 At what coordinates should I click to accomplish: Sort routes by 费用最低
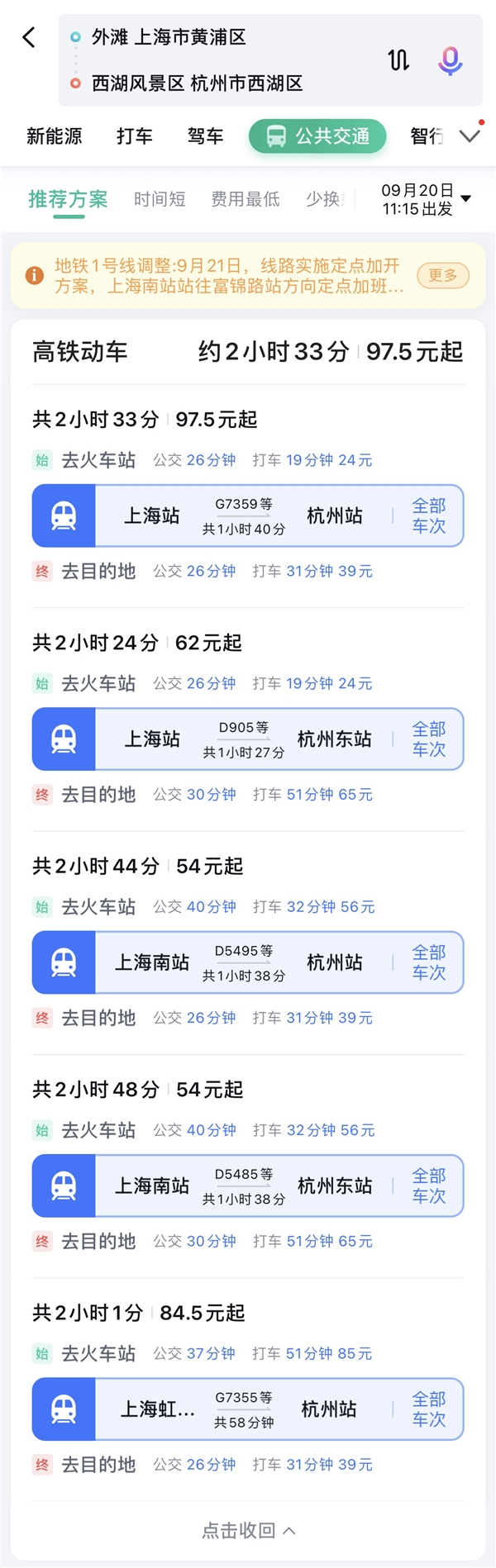[x=246, y=199]
